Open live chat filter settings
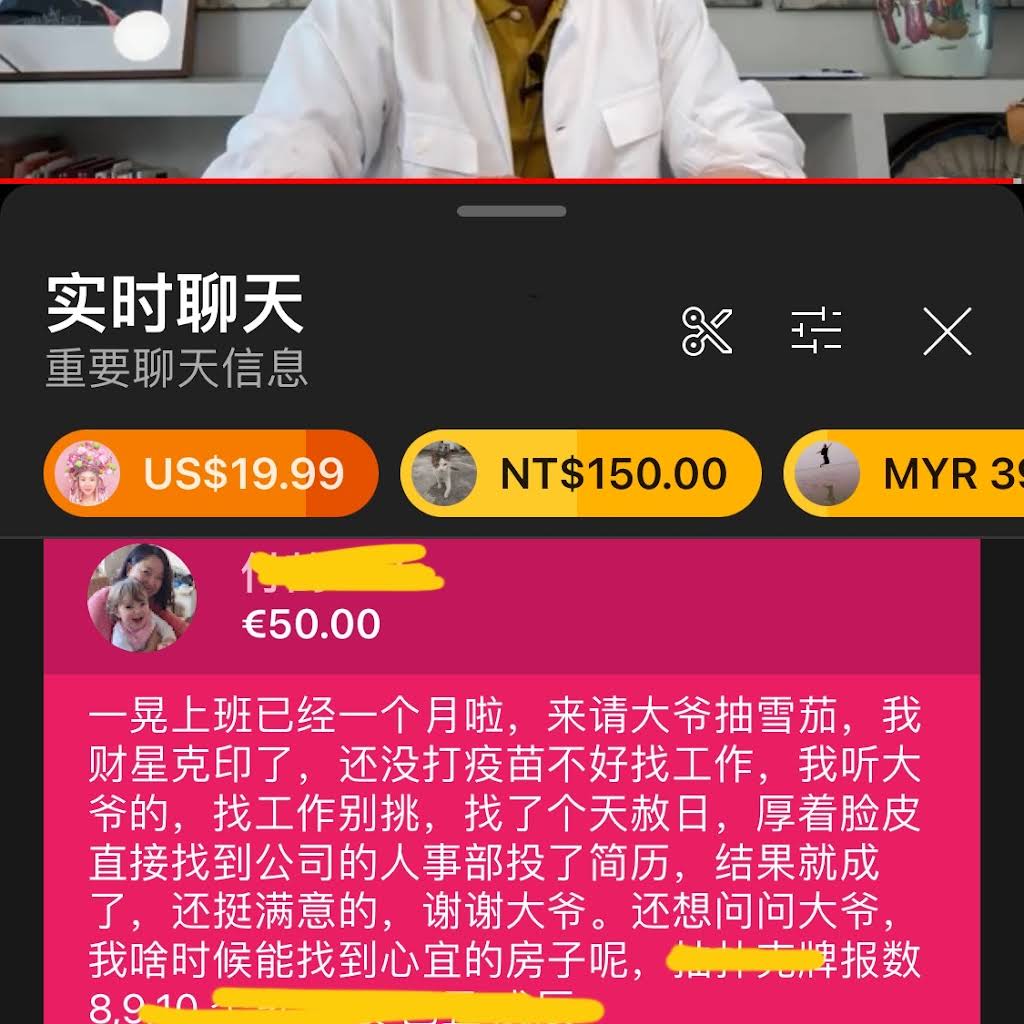This screenshot has height=1024, width=1024. (x=816, y=331)
